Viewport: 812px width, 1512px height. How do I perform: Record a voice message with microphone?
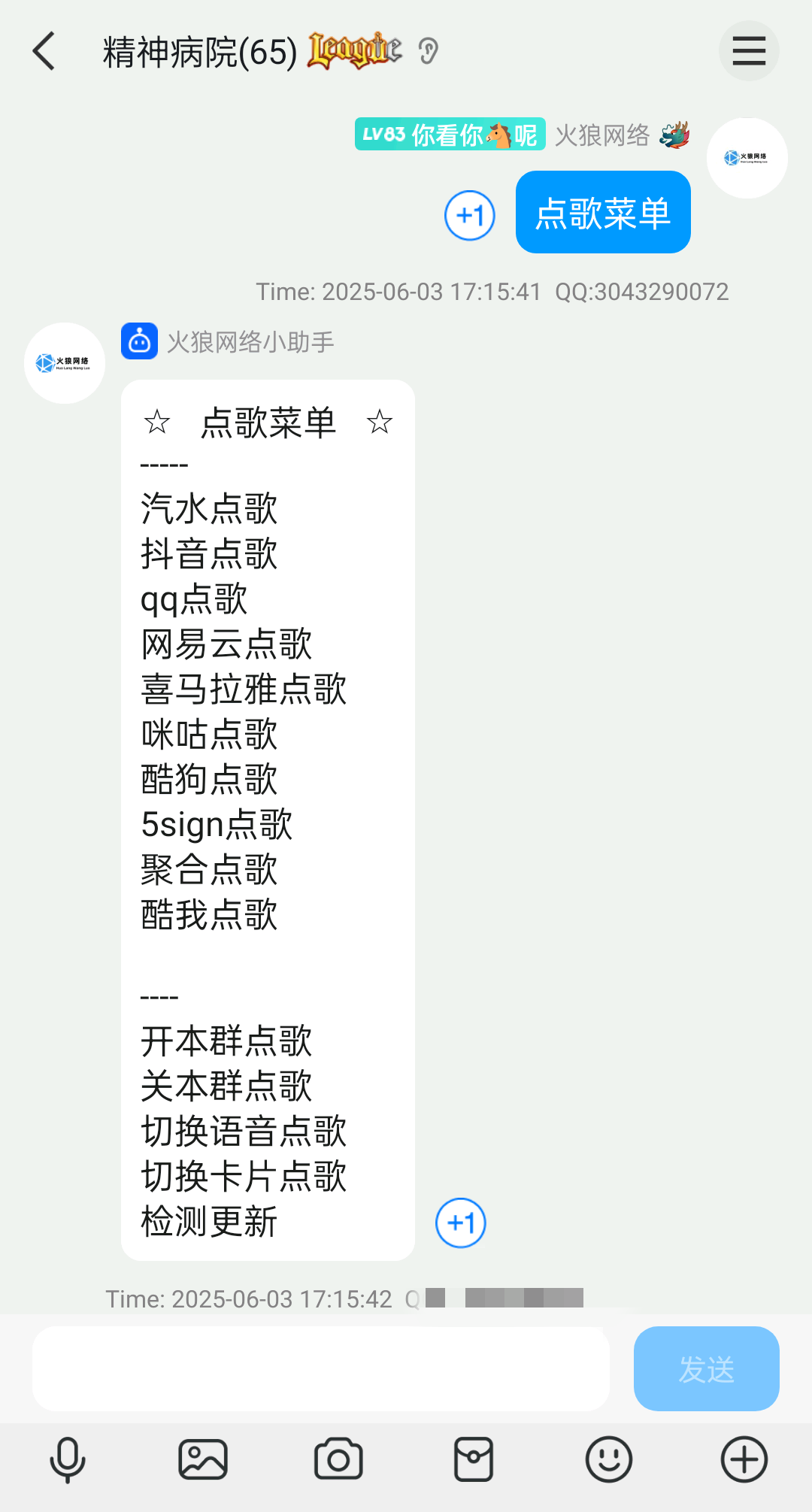(x=68, y=1459)
